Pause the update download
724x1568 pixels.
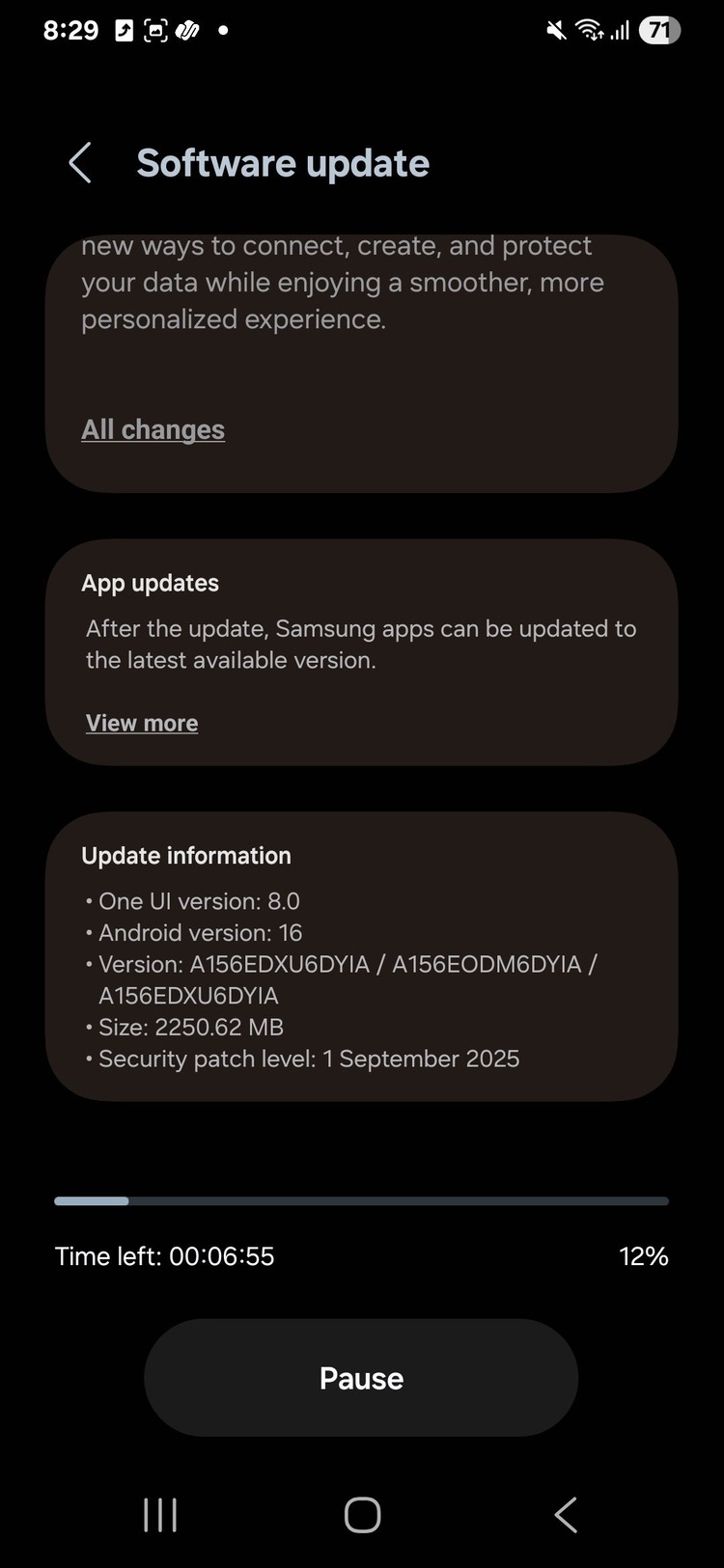[x=361, y=1378]
